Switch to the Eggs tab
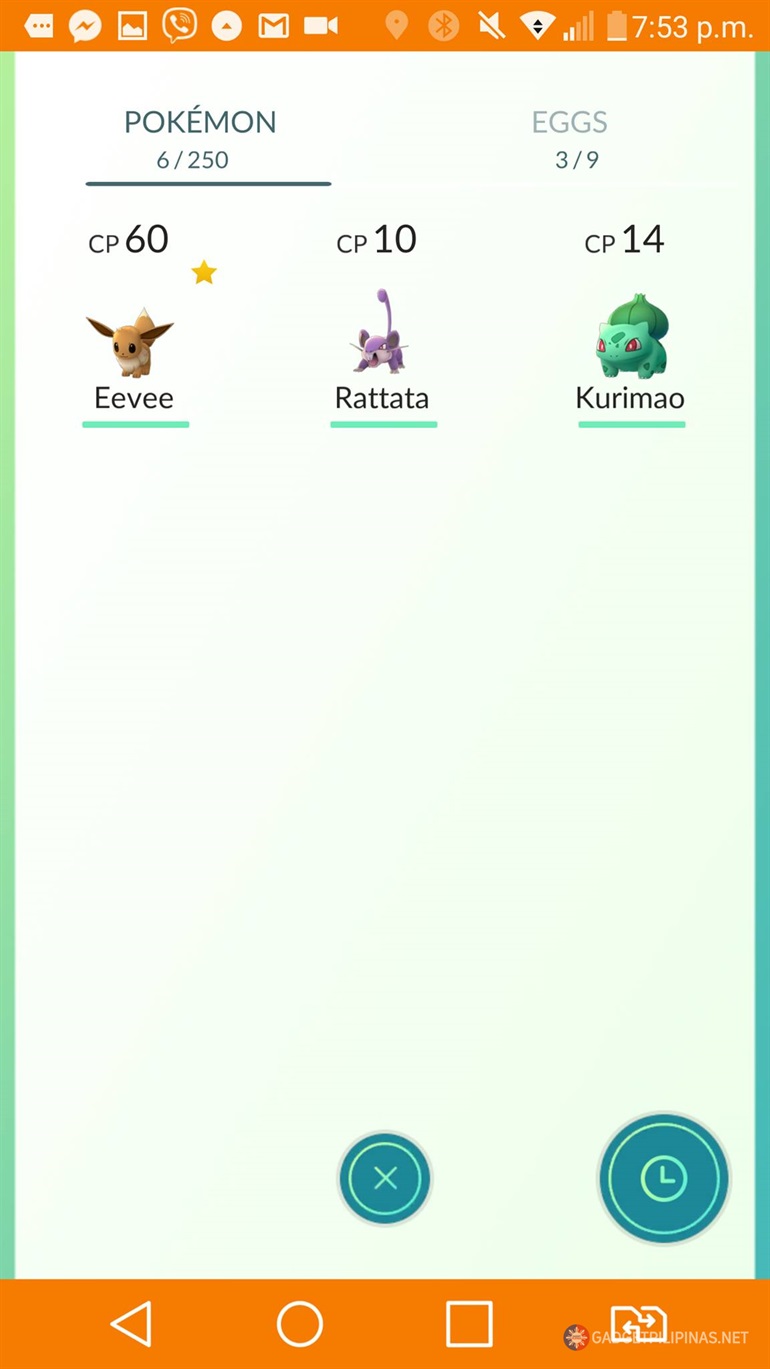This screenshot has height=1369, width=770. click(x=570, y=138)
